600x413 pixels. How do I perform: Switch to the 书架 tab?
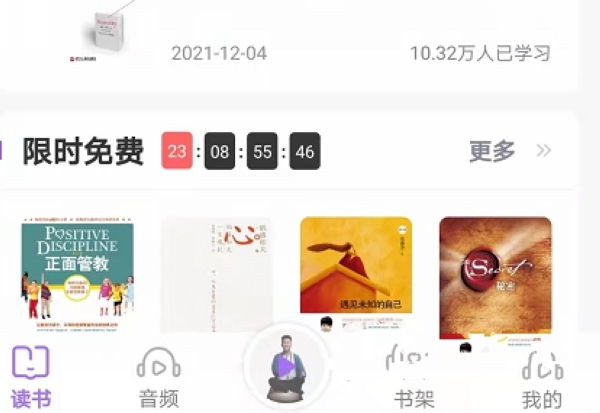click(414, 377)
